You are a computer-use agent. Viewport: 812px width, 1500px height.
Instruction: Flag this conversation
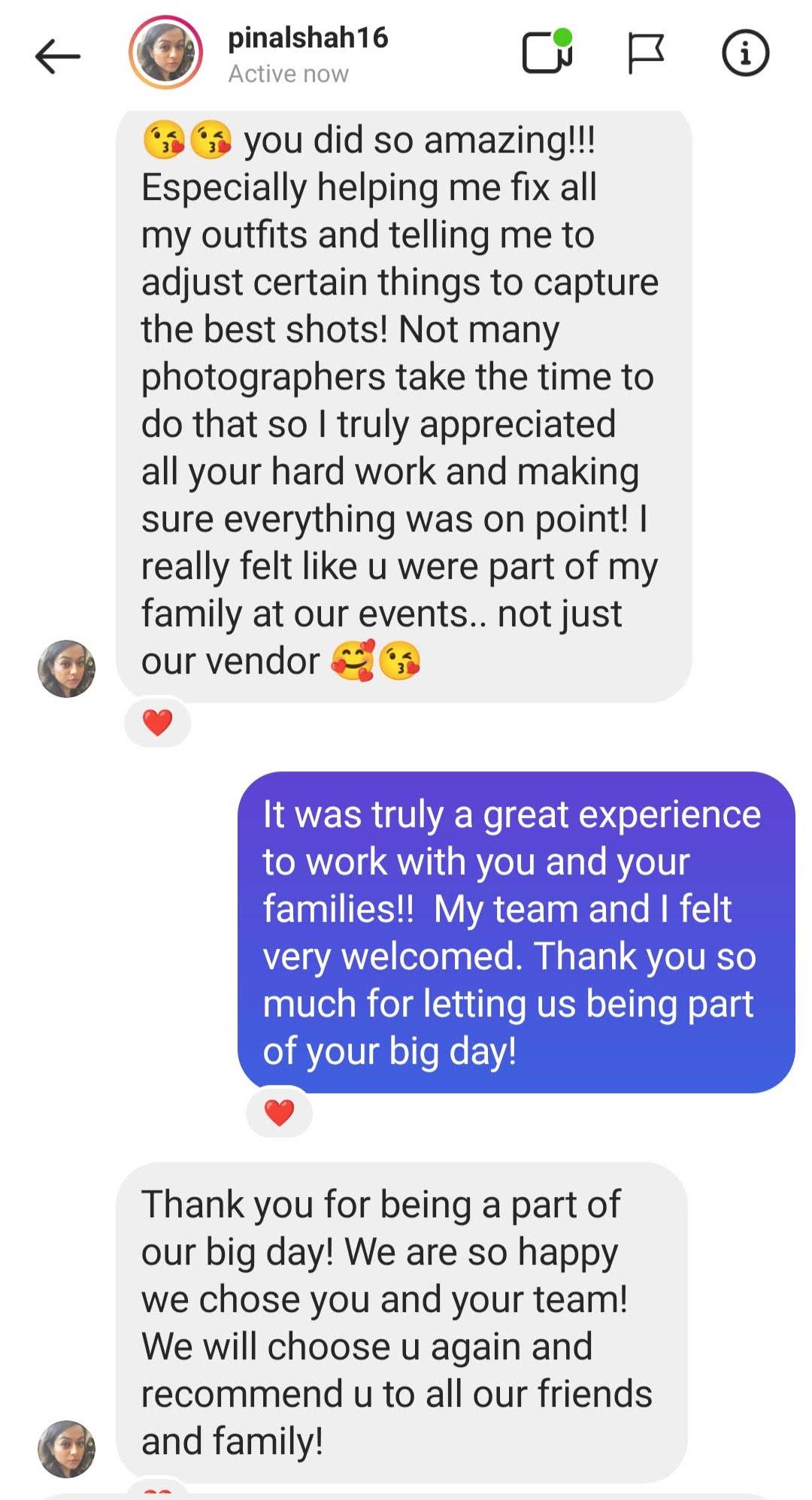[x=646, y=53]
